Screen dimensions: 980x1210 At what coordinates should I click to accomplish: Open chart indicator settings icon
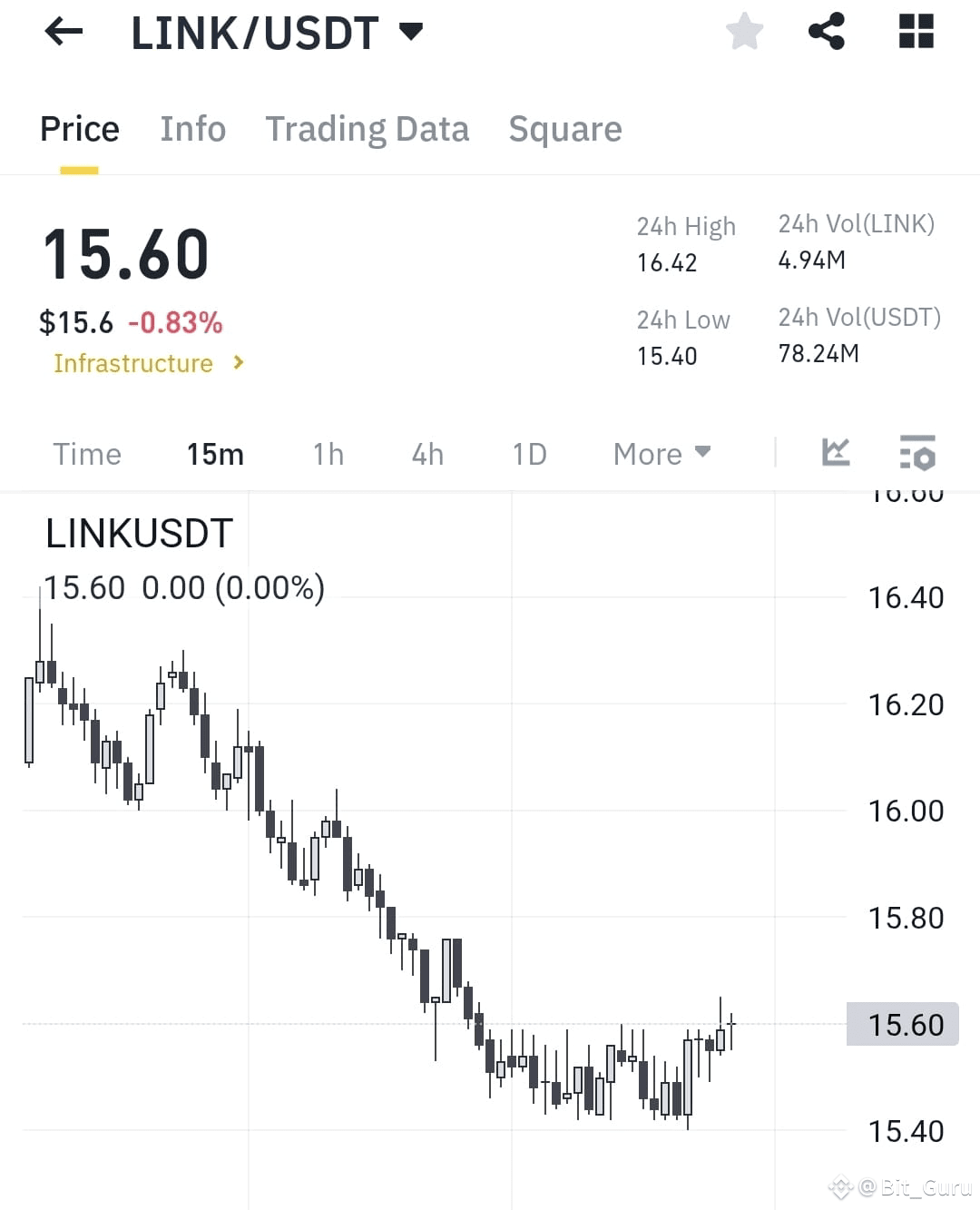click(x=917, y=453)
